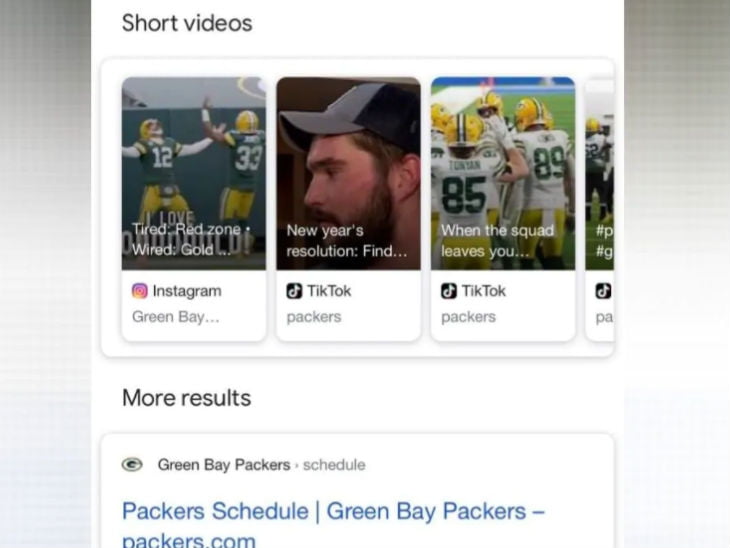This screenshot has width=730, height=548.
Task: Play the TikTok video "New year's resolution"
Action: click(348, 173)
